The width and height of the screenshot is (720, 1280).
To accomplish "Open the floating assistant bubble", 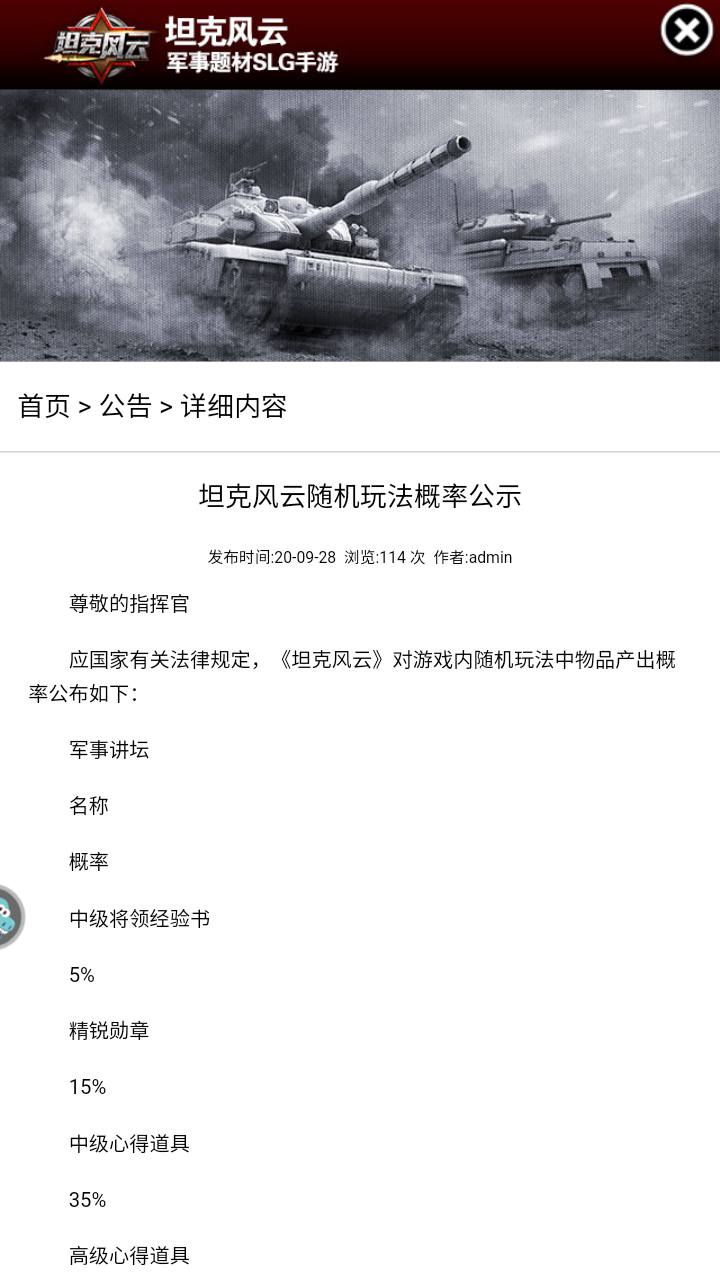I will 8,916.
